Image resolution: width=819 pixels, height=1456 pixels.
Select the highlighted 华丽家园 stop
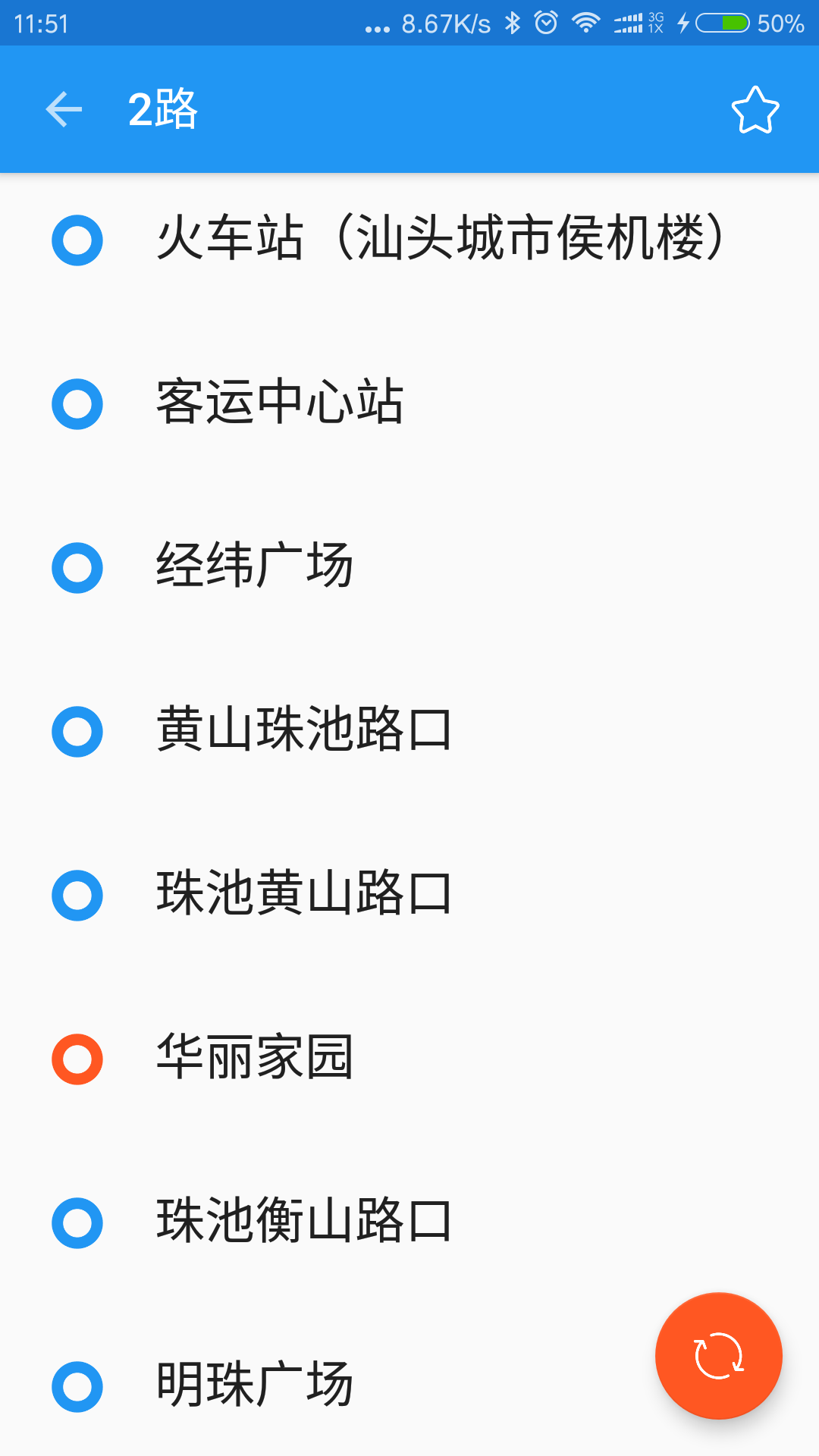click(x=255, y=1058)
